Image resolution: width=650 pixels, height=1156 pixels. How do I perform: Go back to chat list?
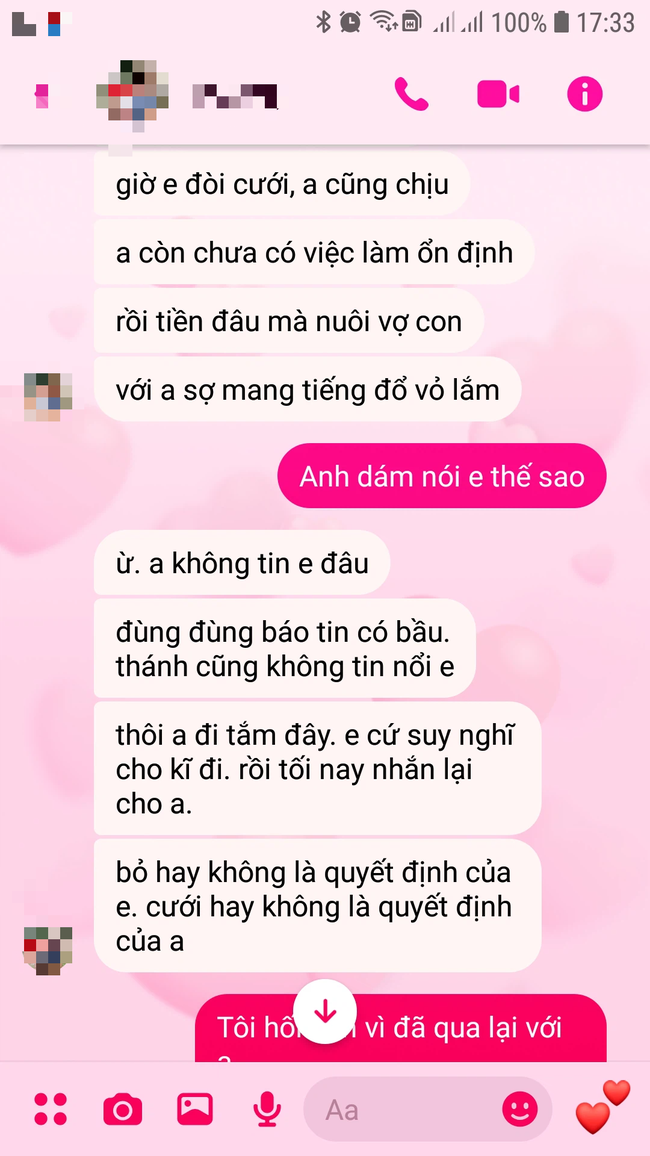(x=42, y=96)
